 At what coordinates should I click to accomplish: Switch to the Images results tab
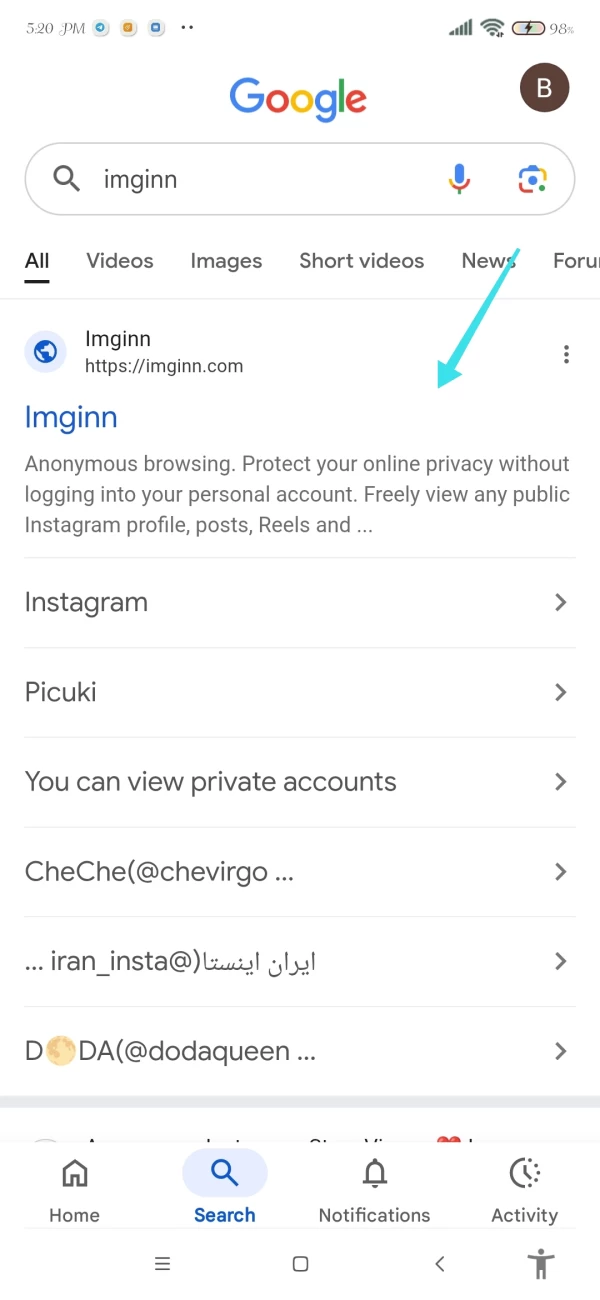tap(226, 261)
